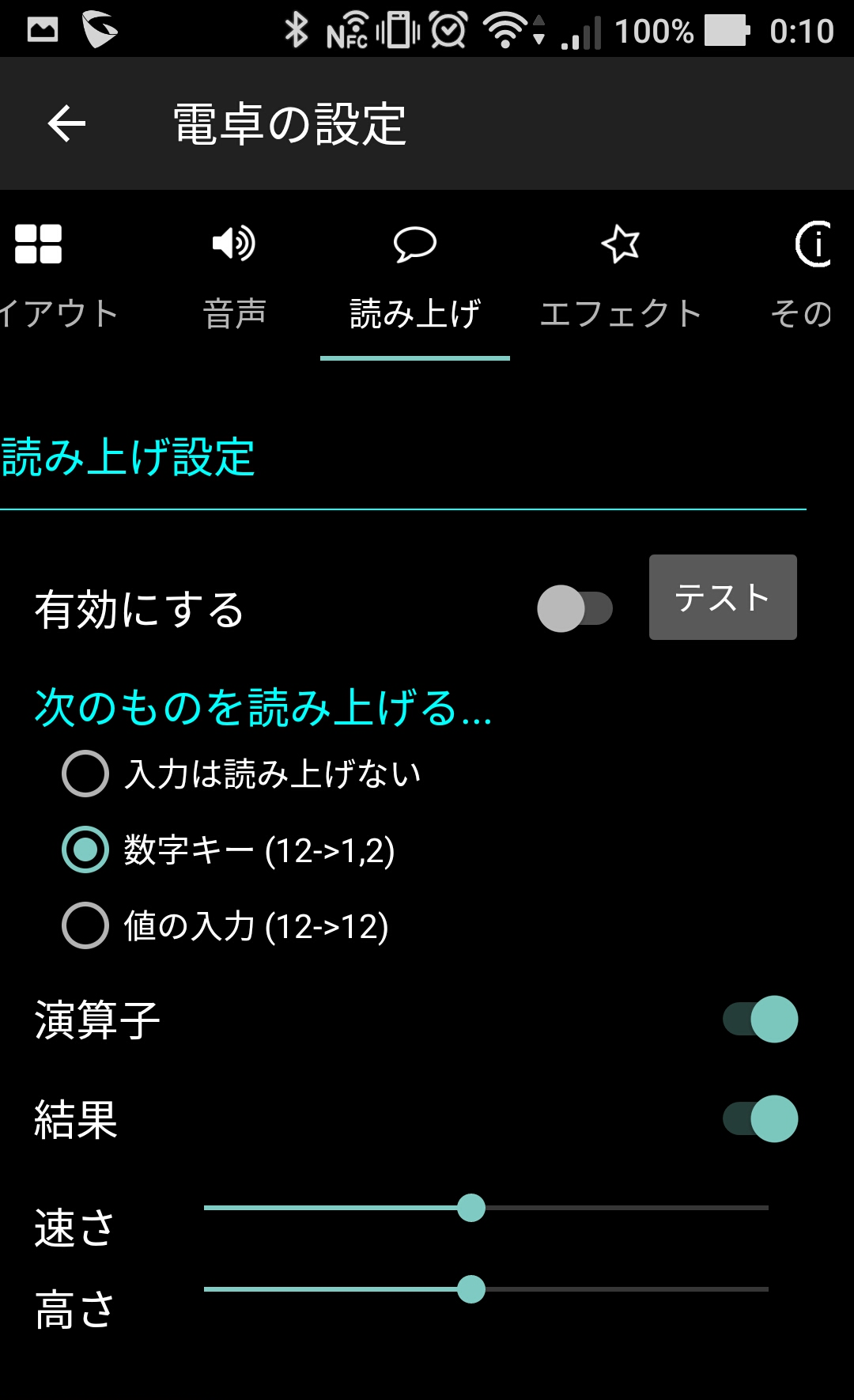The height and width of the screenshot is (1400, 854).
Task: Select 値の入力 (12->12) option
Action: 225,925
